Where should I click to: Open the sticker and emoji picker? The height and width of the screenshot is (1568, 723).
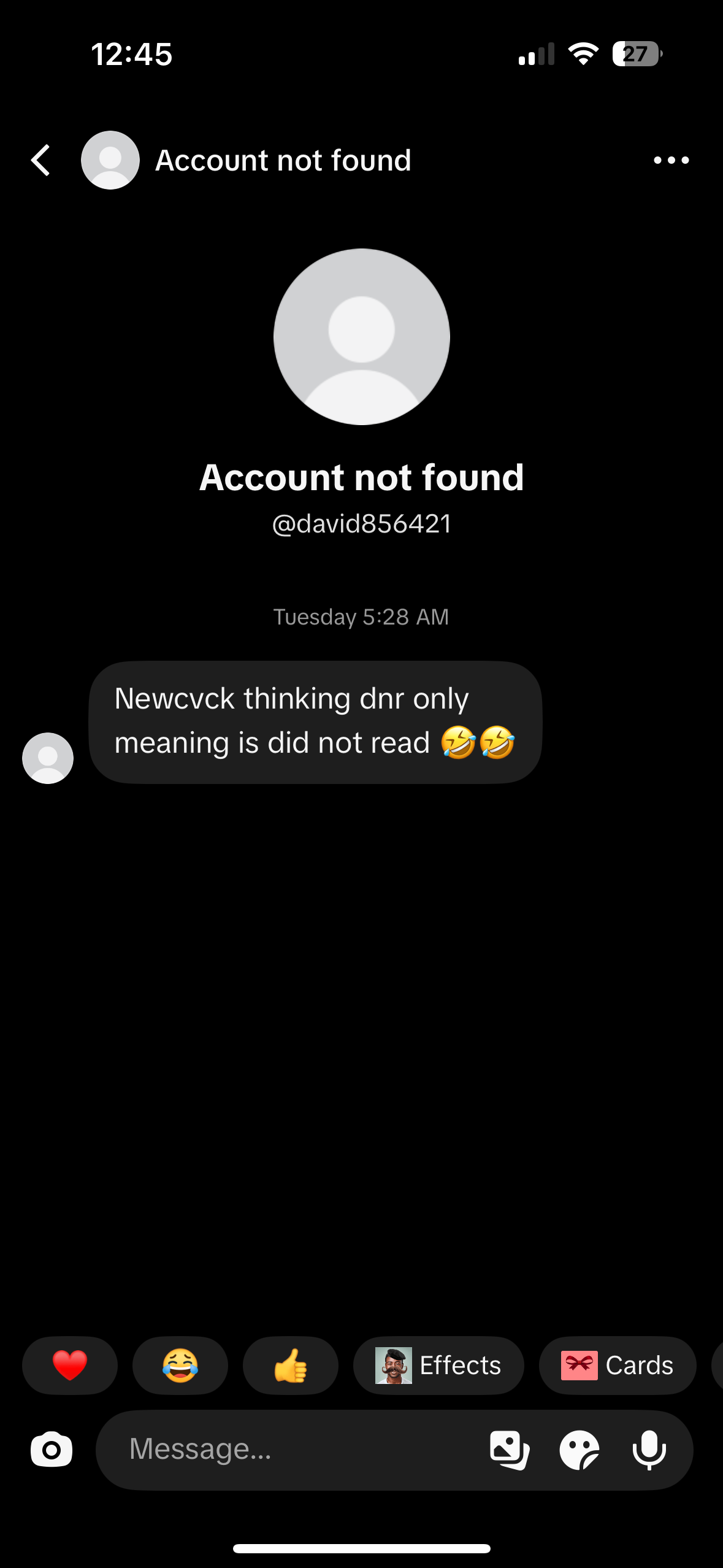pos(580,1450)
